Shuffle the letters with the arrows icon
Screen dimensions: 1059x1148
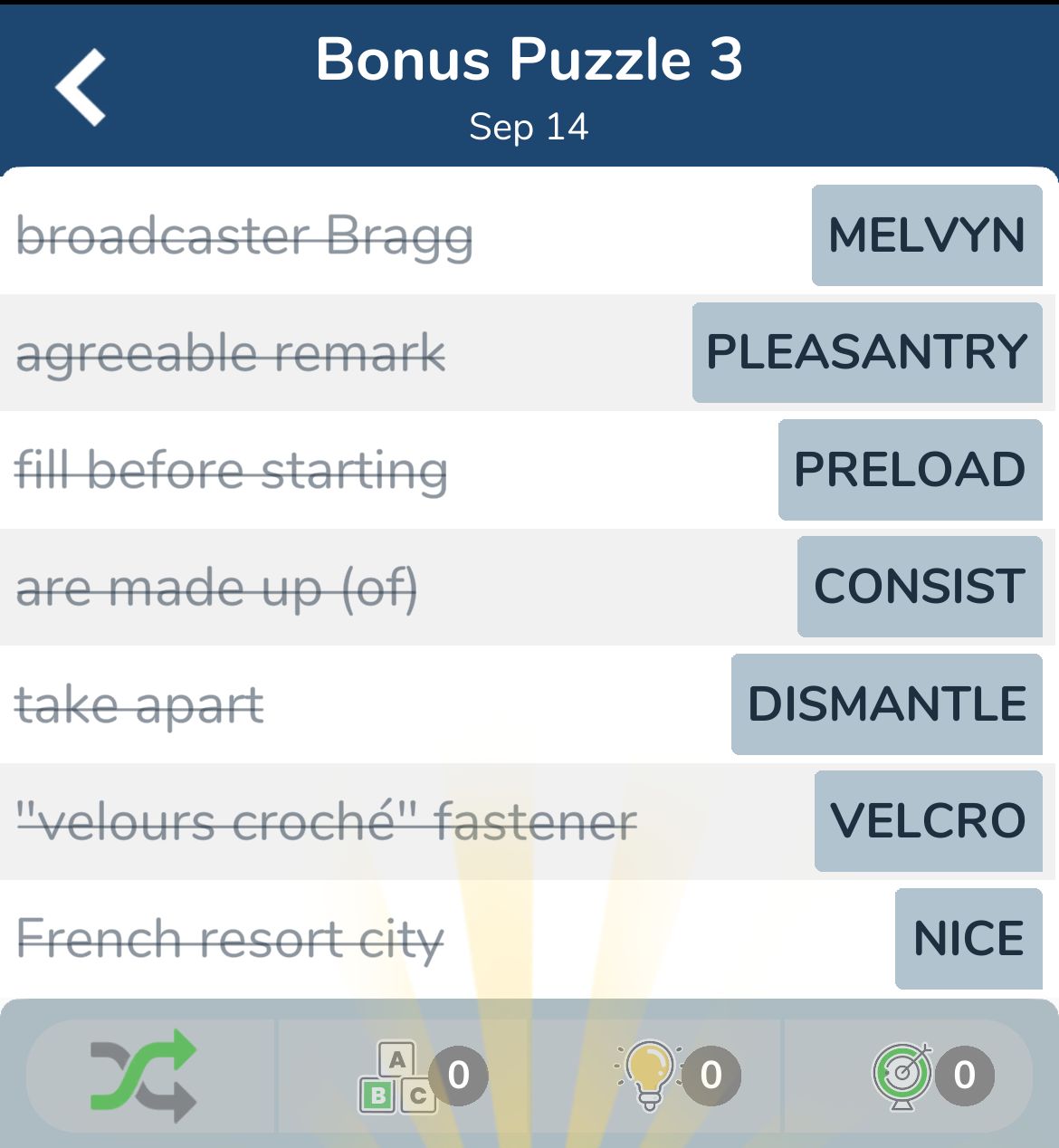(x=145, y=1076)
